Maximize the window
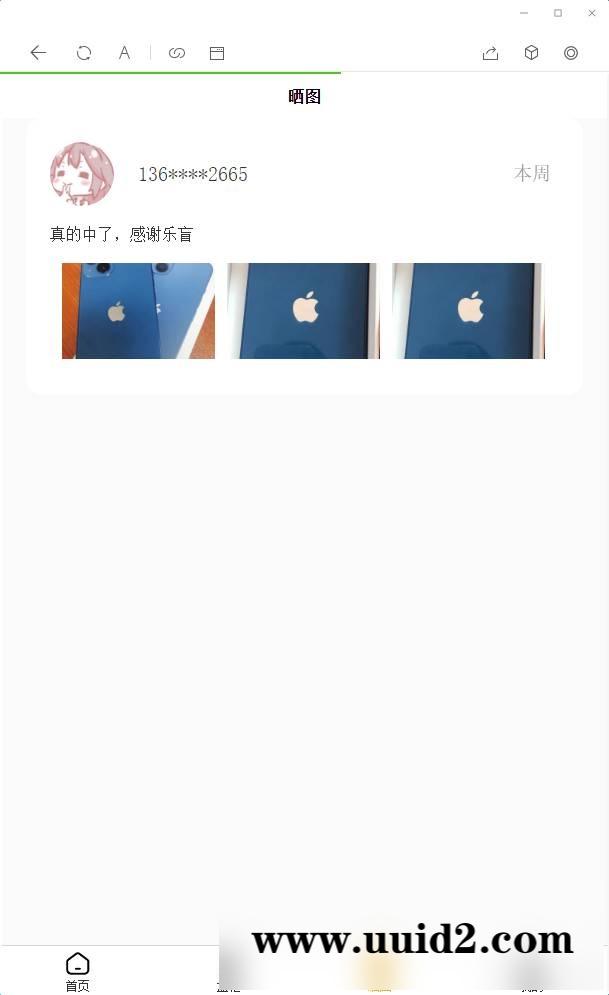The height and width of the screenshot is (995, 609). [558, 13]
